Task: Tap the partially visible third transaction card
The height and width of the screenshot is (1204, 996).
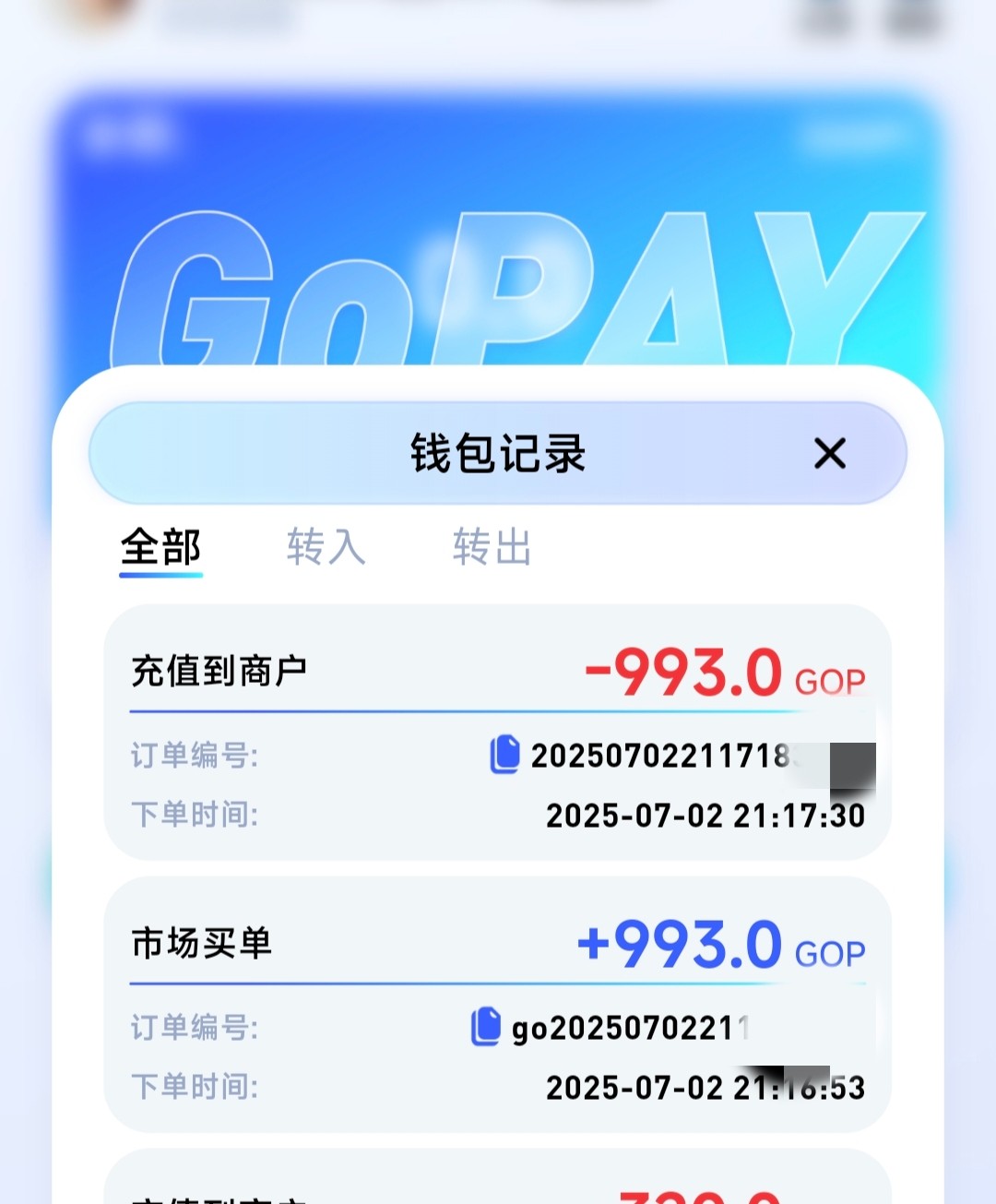Action: point(498,1186)
